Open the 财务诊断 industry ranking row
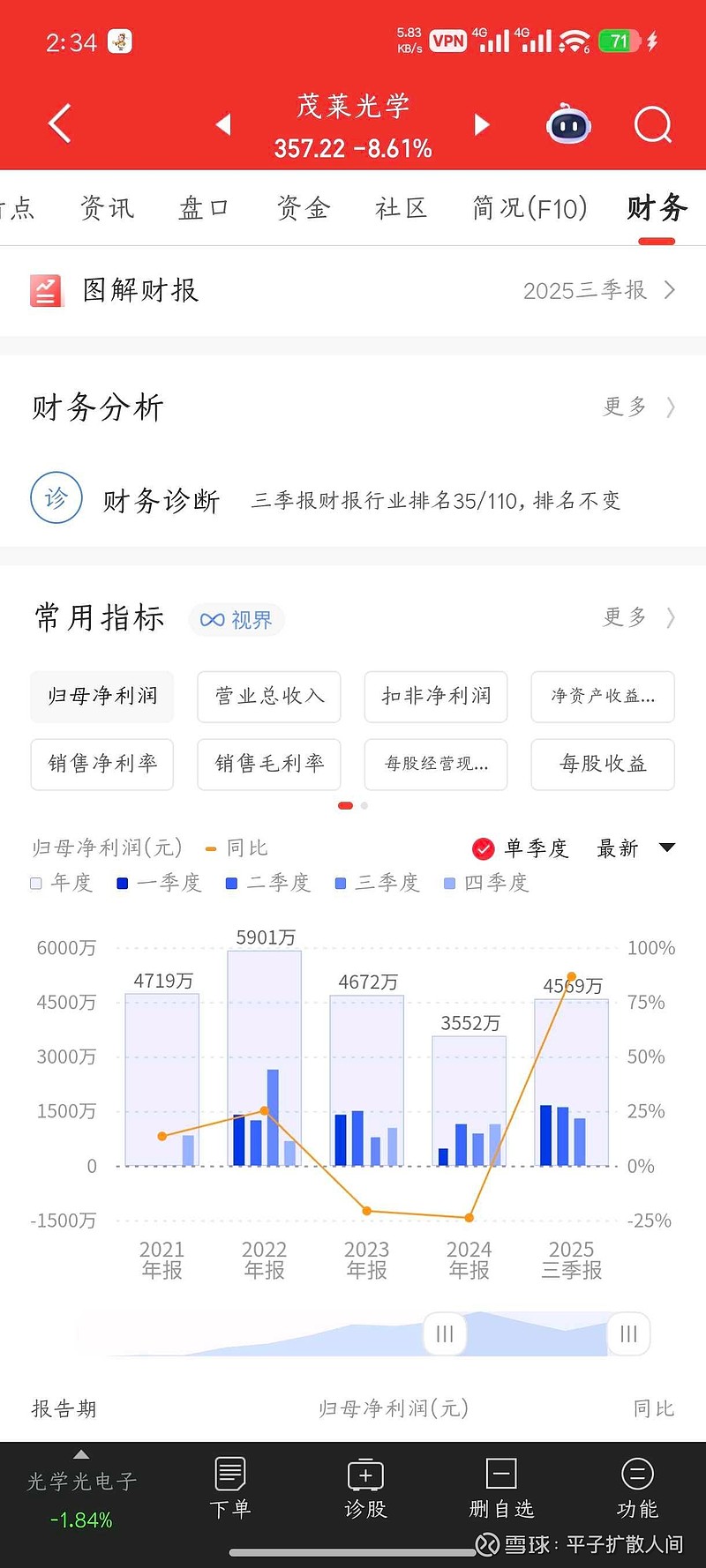The image size is (706, 1568). coord(353,500)
